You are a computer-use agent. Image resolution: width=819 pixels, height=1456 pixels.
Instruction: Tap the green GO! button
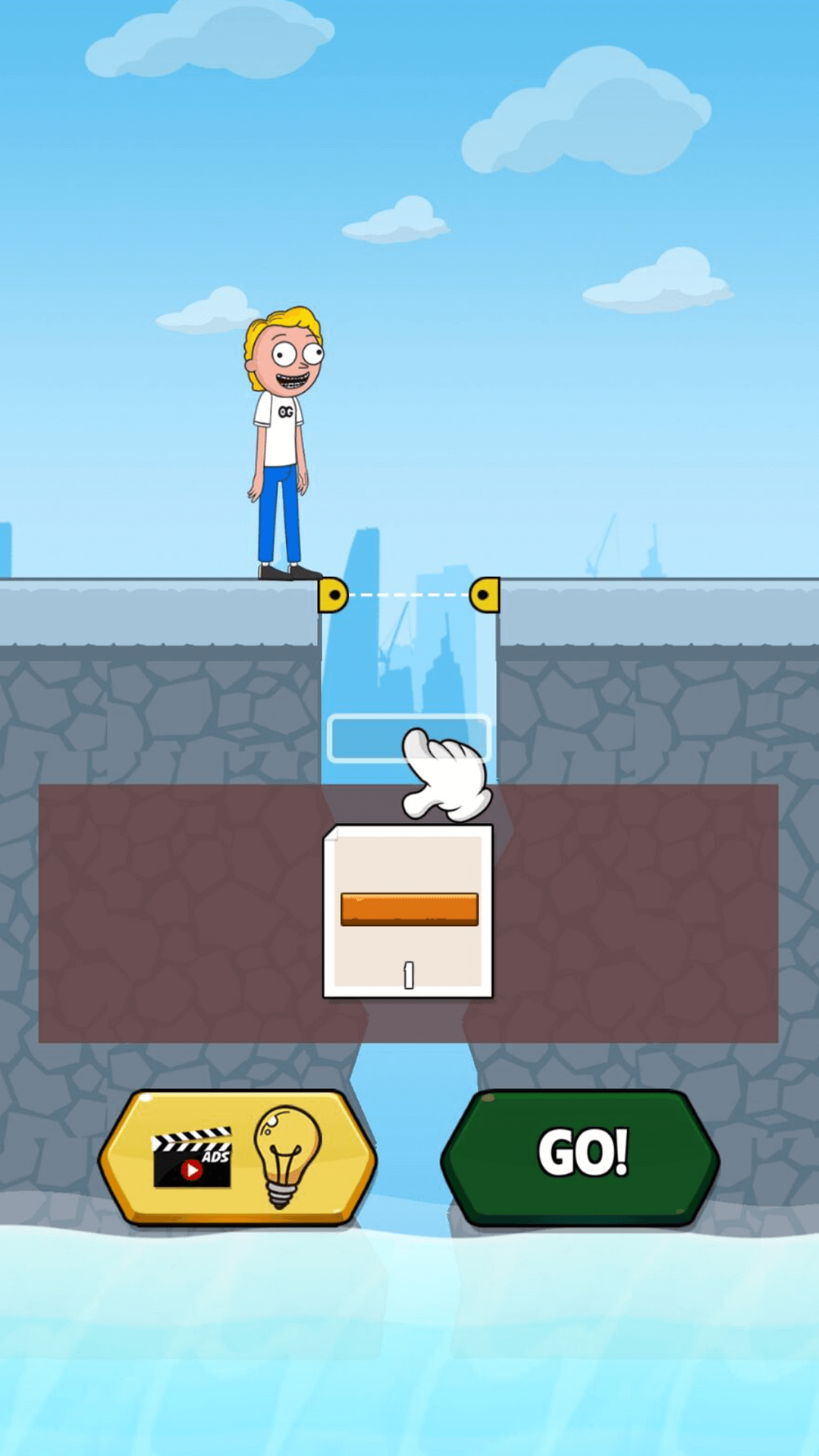(580, 1155)
